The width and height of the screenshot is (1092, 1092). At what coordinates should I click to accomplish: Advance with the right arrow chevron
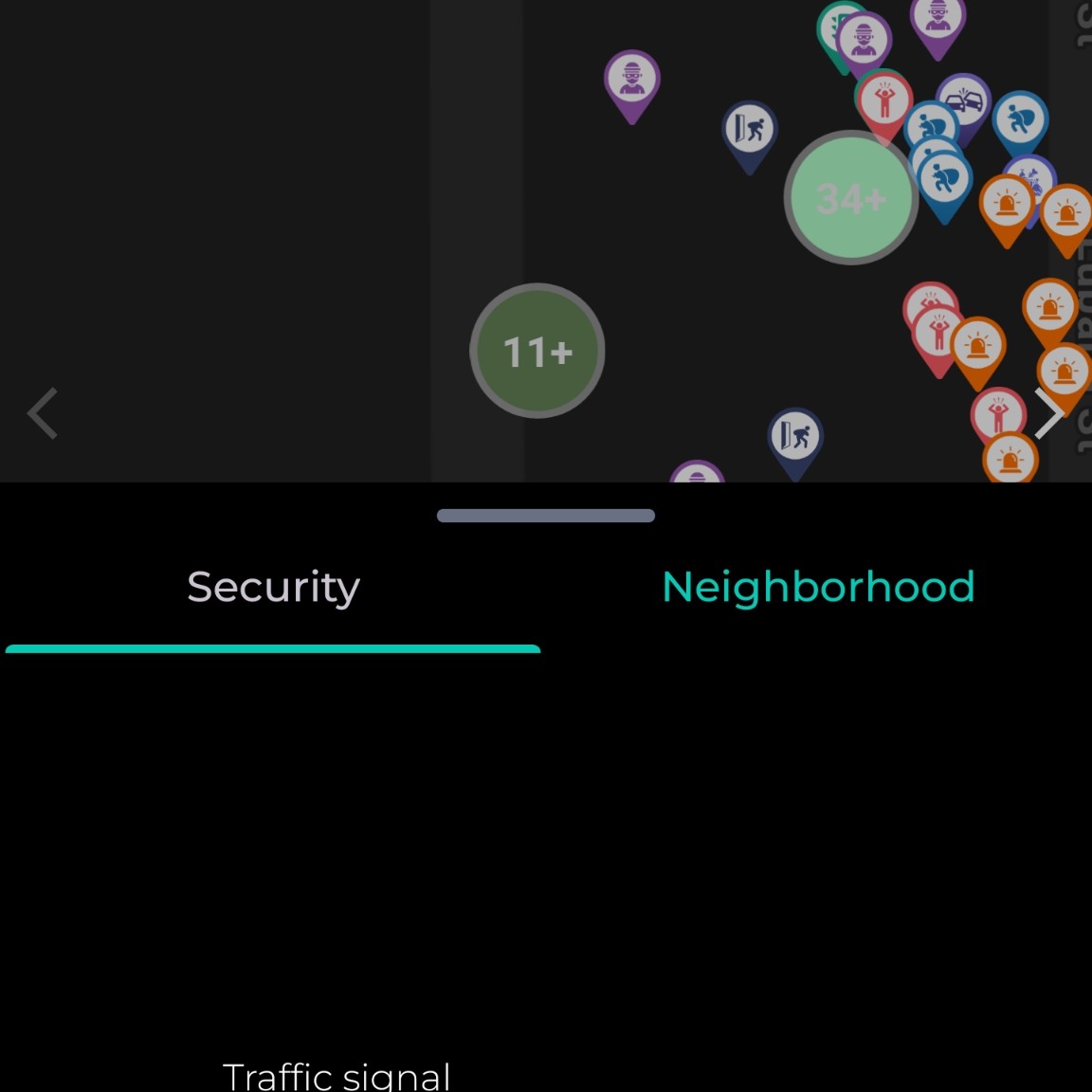coord(1049,413)
